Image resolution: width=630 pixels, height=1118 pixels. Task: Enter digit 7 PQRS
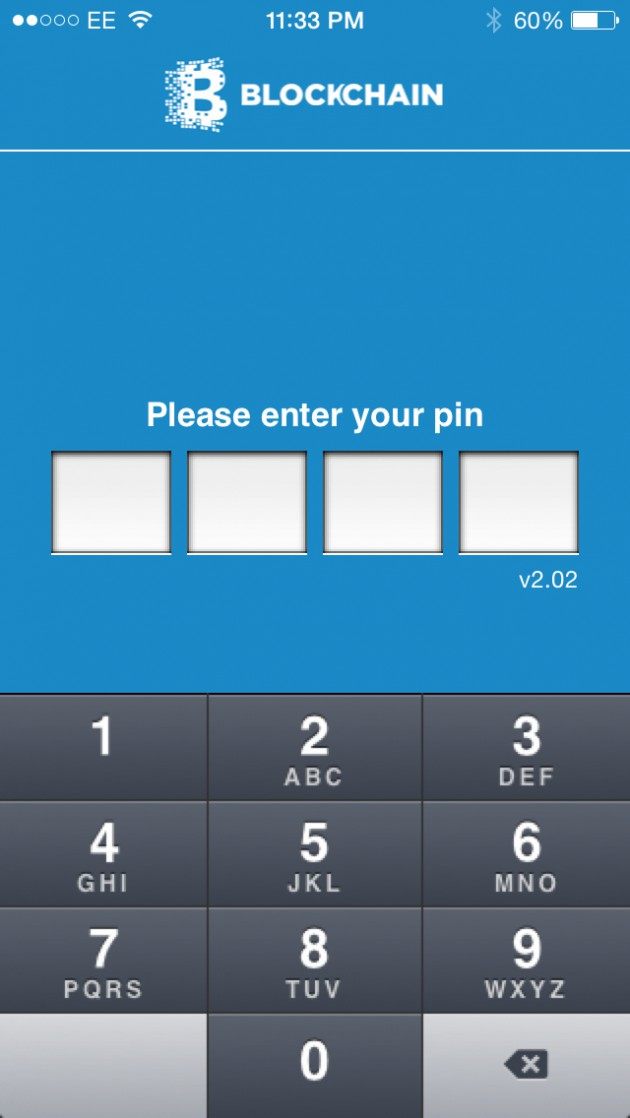click(x=103, y=961)
